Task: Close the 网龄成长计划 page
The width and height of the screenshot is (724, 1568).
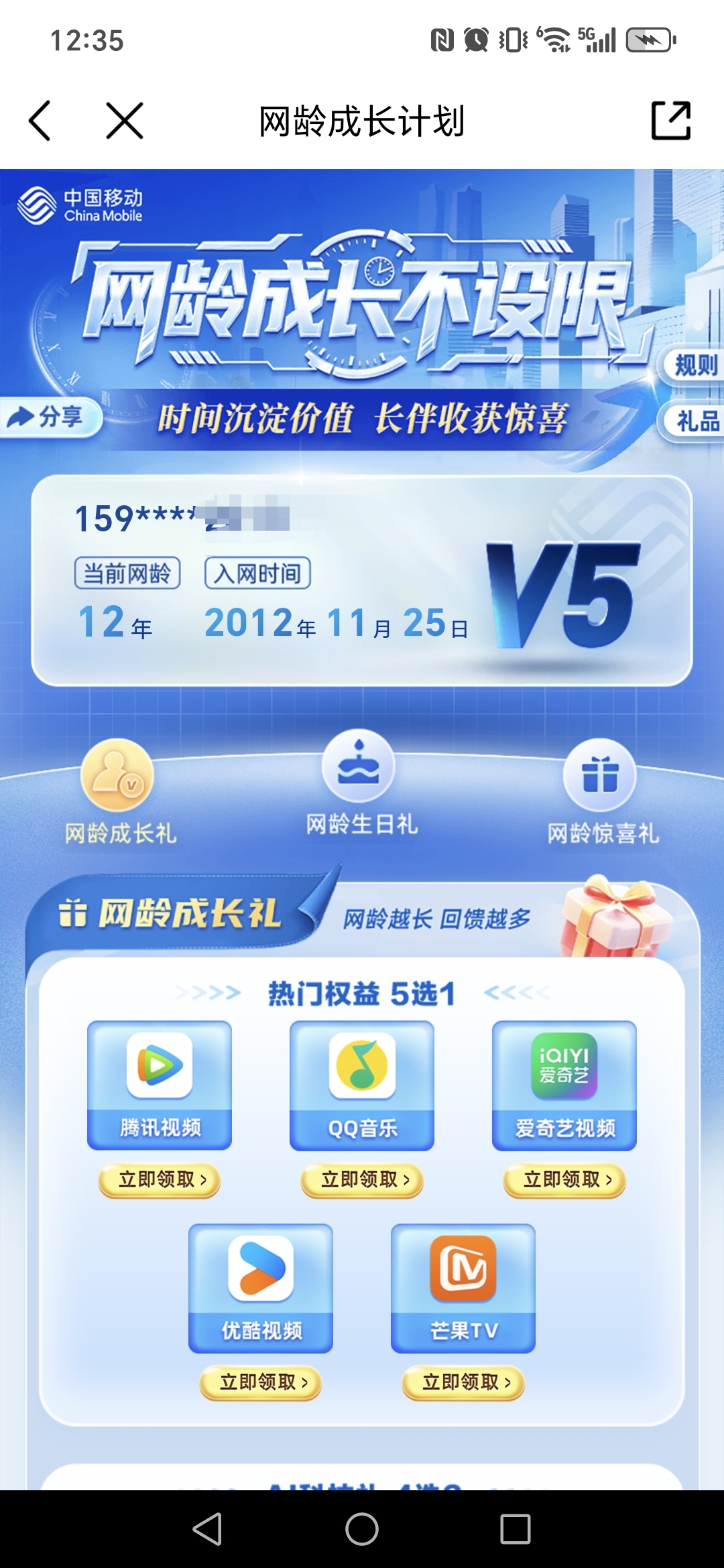Action: (x=125, y=121)
